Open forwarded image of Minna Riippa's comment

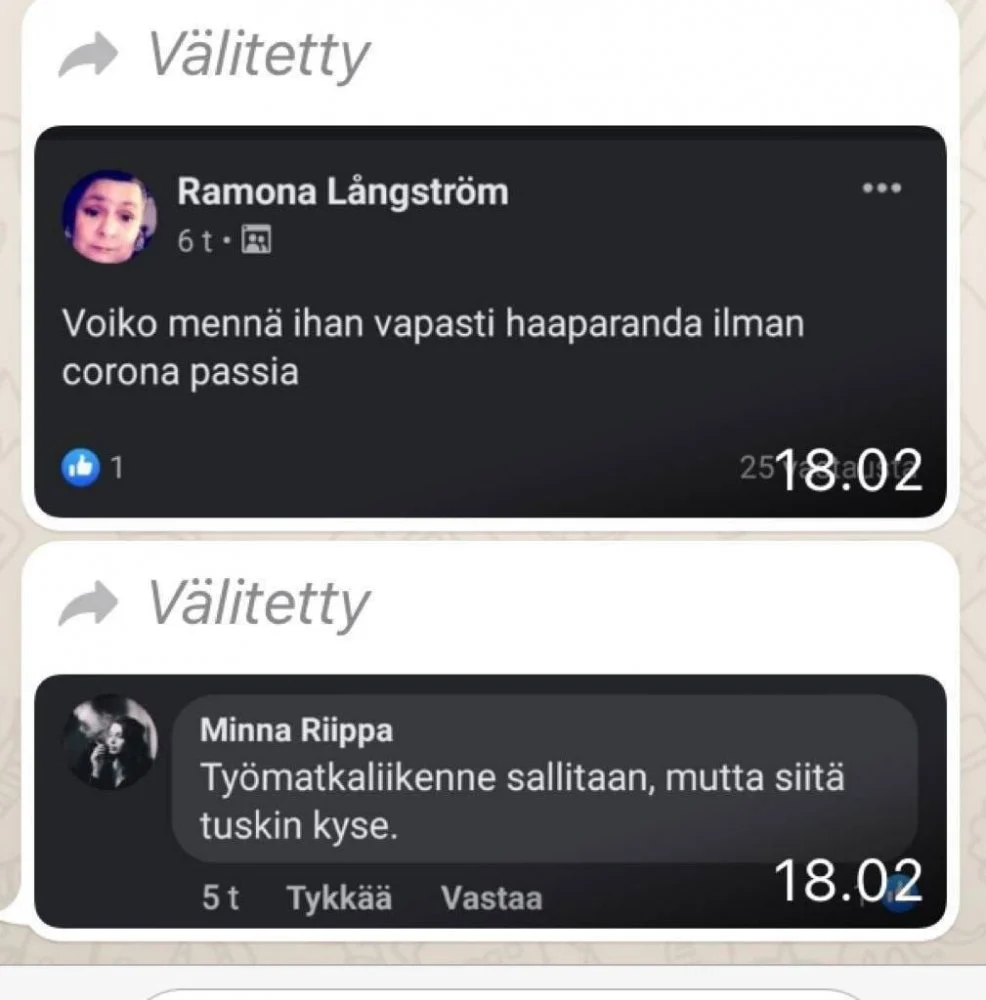490,800
